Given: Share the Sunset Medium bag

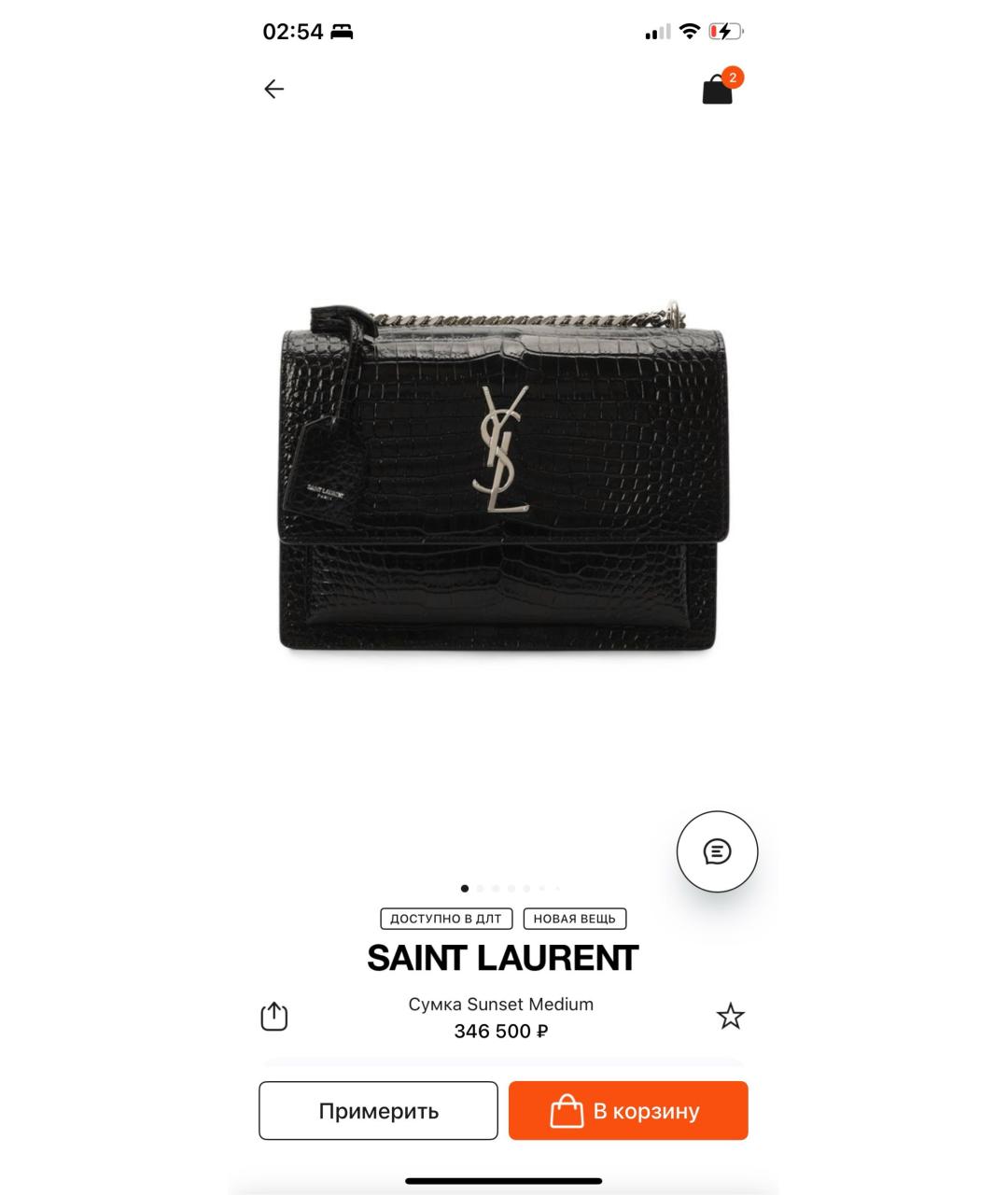Looking at the screenshot, I should tap(273, 1017).
